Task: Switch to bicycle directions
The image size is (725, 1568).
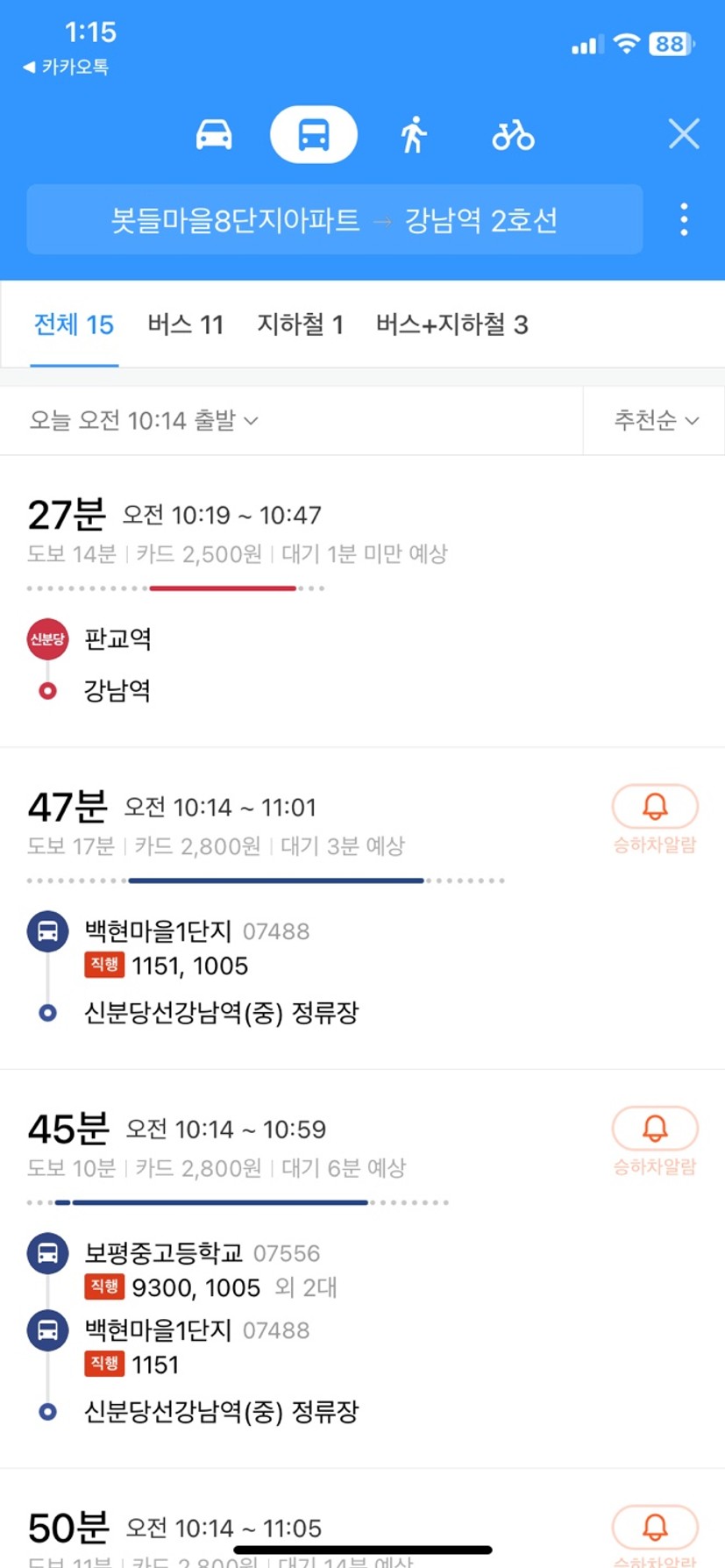Action: coord(513,135)
